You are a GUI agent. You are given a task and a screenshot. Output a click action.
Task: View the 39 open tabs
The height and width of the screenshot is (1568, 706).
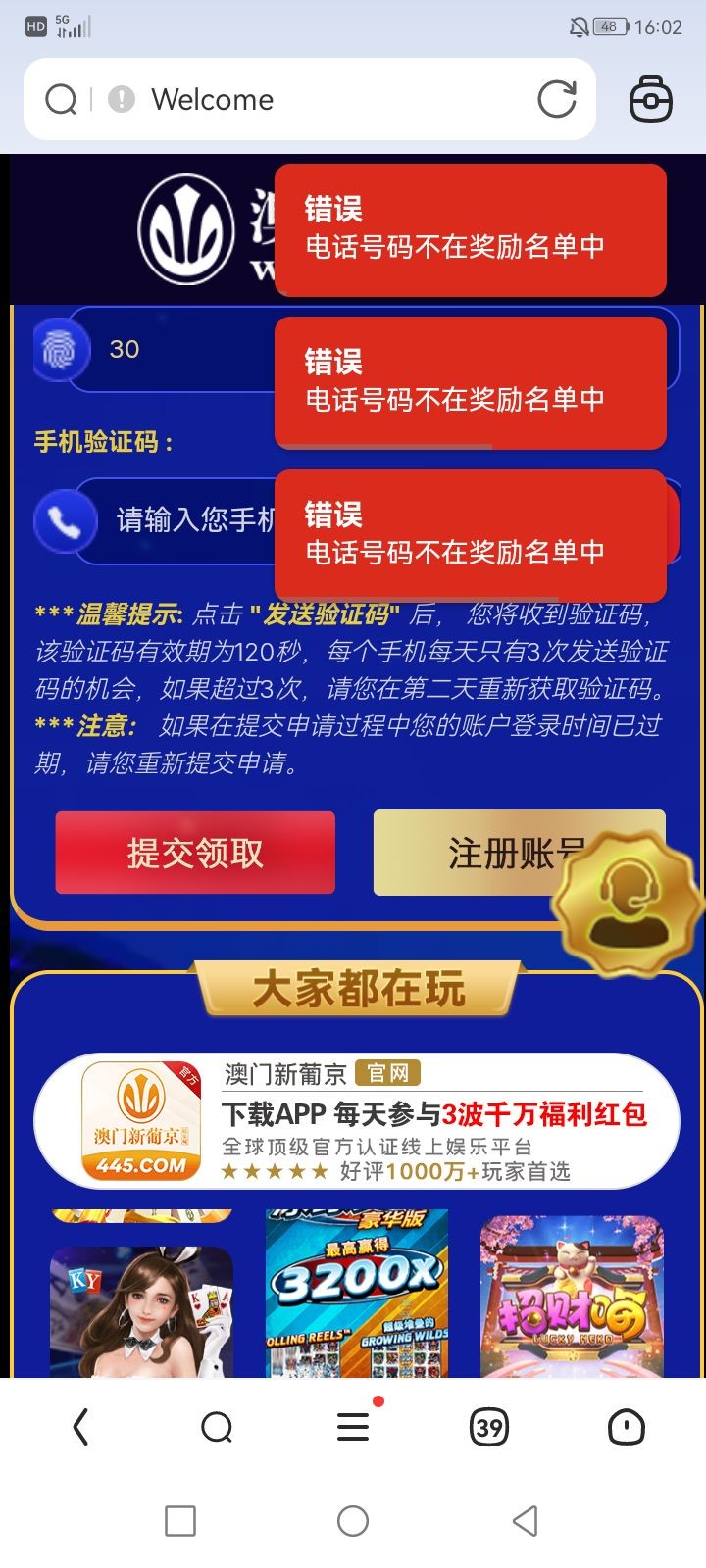coord(488,1427)
